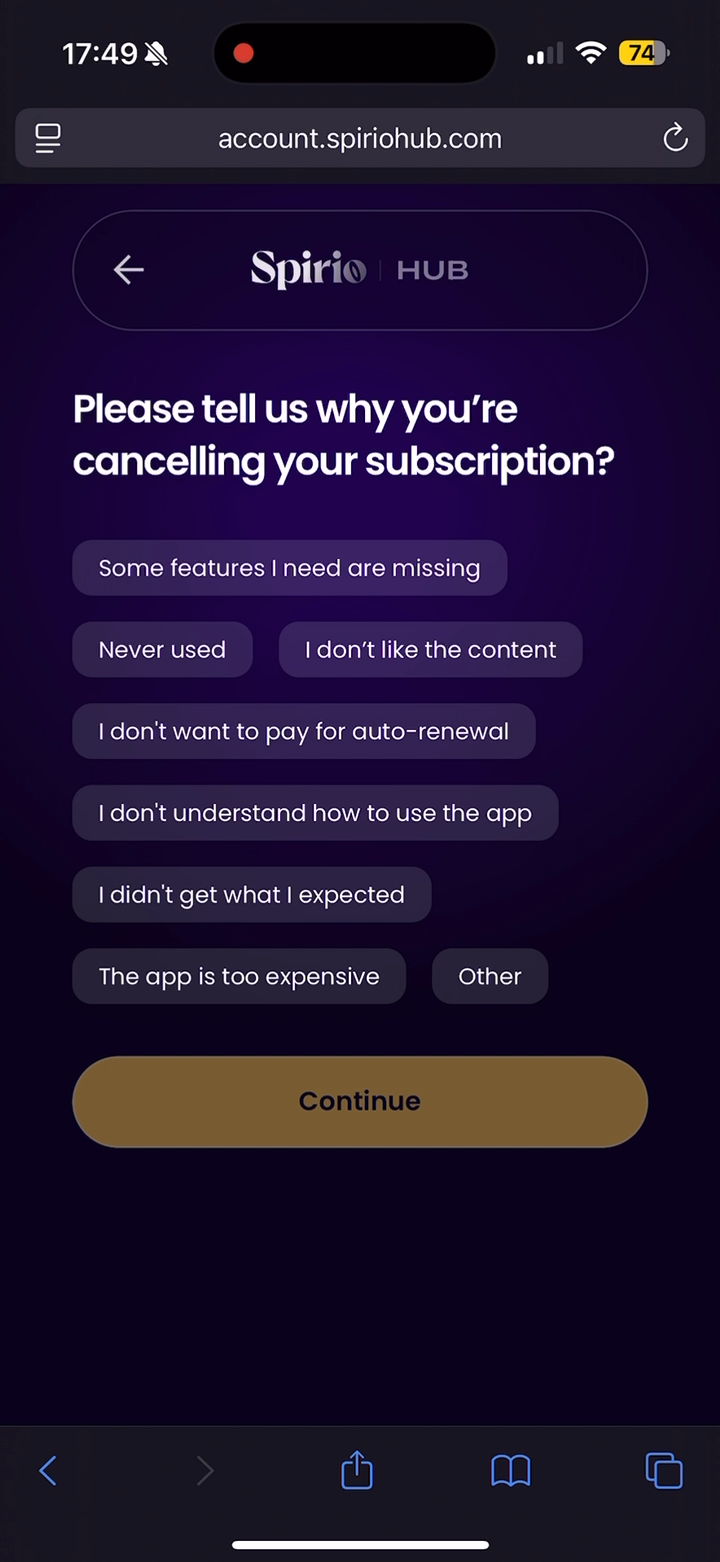Go back using the Spirio header arrow
The width and height of the screenshot is (720, 1562).
coord(129,270)
